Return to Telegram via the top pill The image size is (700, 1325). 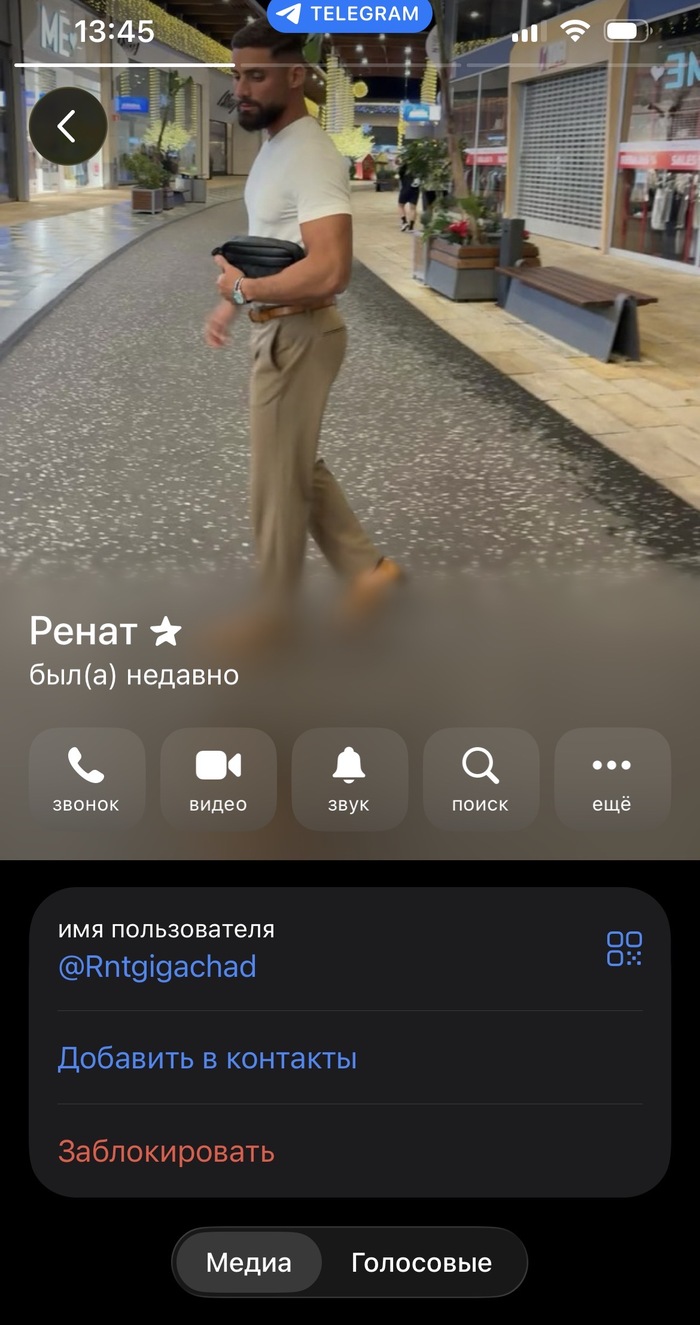pyautogui.click(x=349, y=14)
